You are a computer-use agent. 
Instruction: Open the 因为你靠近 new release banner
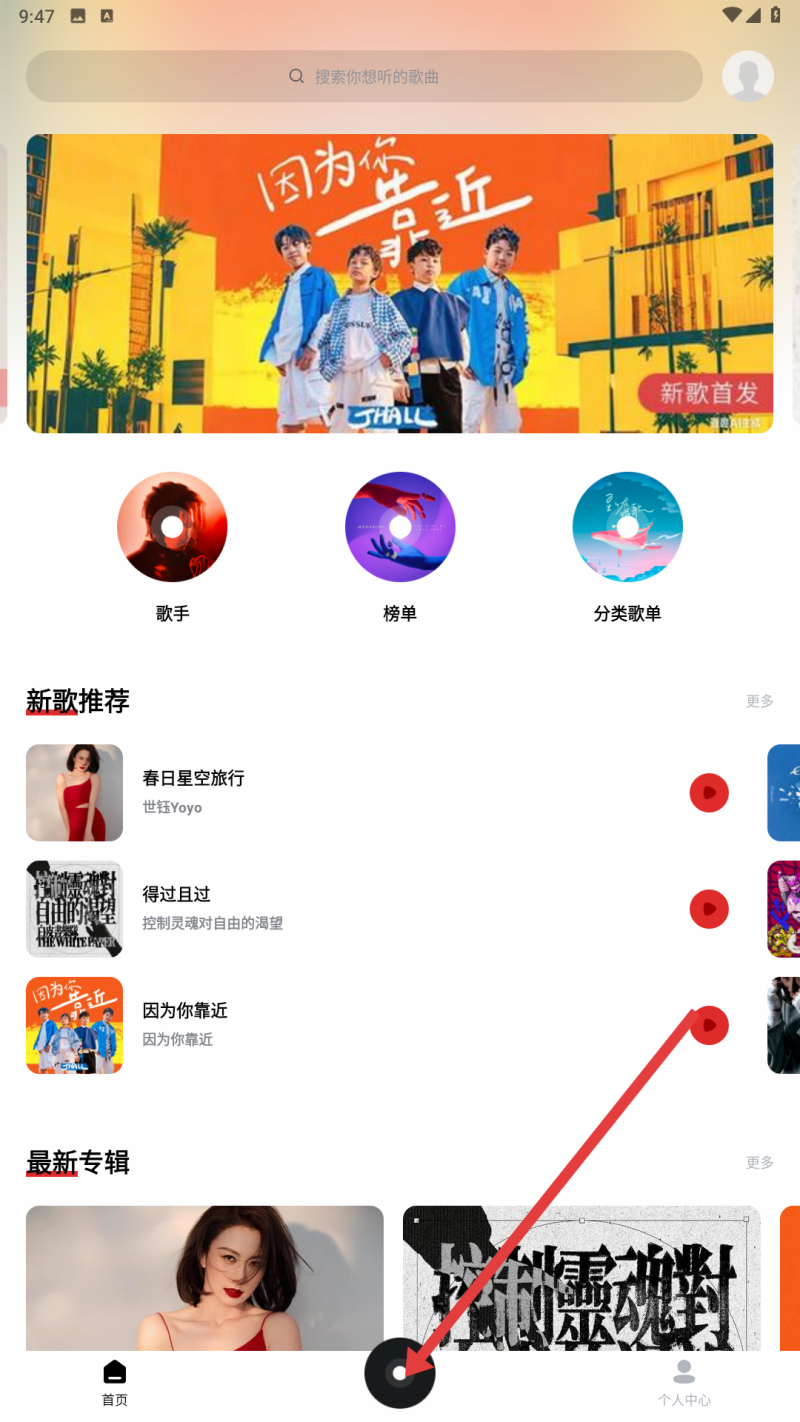click(x=400, y=283)
